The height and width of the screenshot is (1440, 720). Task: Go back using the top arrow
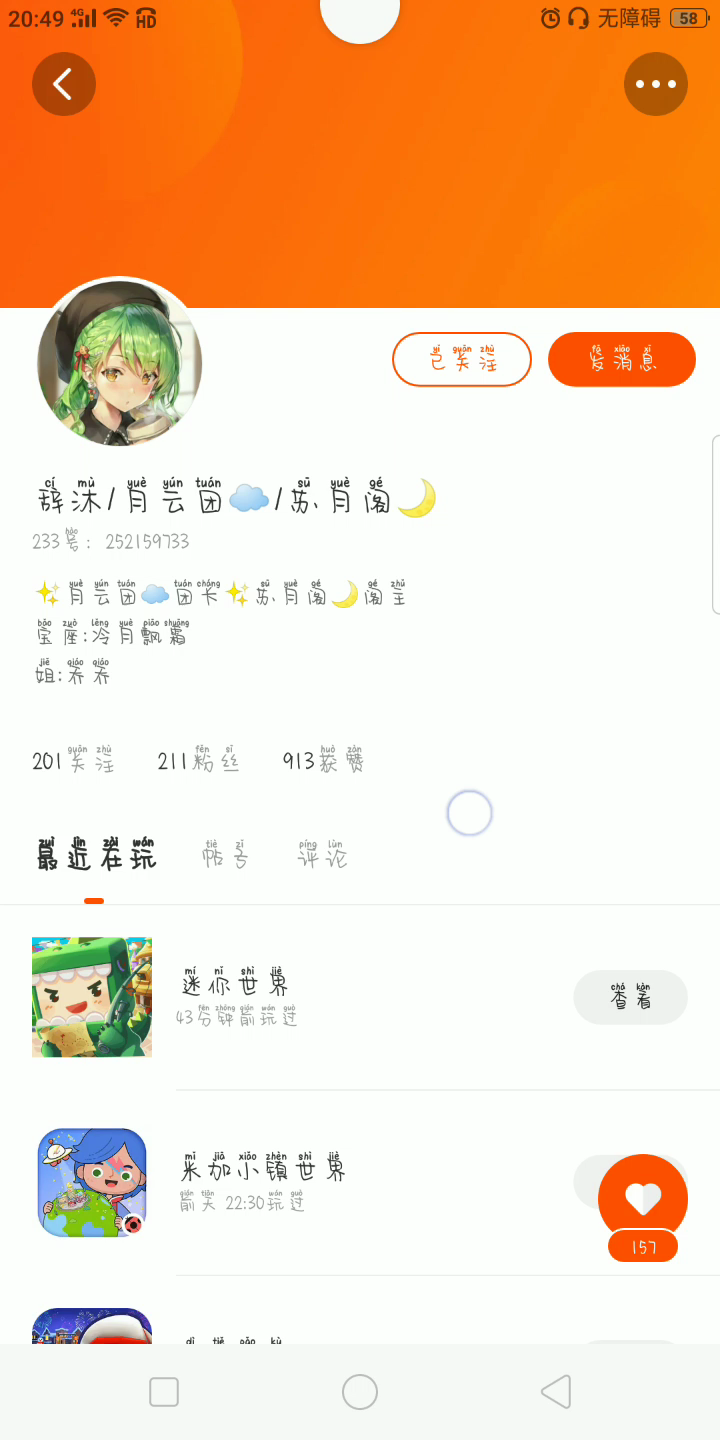tap(63, 84)
